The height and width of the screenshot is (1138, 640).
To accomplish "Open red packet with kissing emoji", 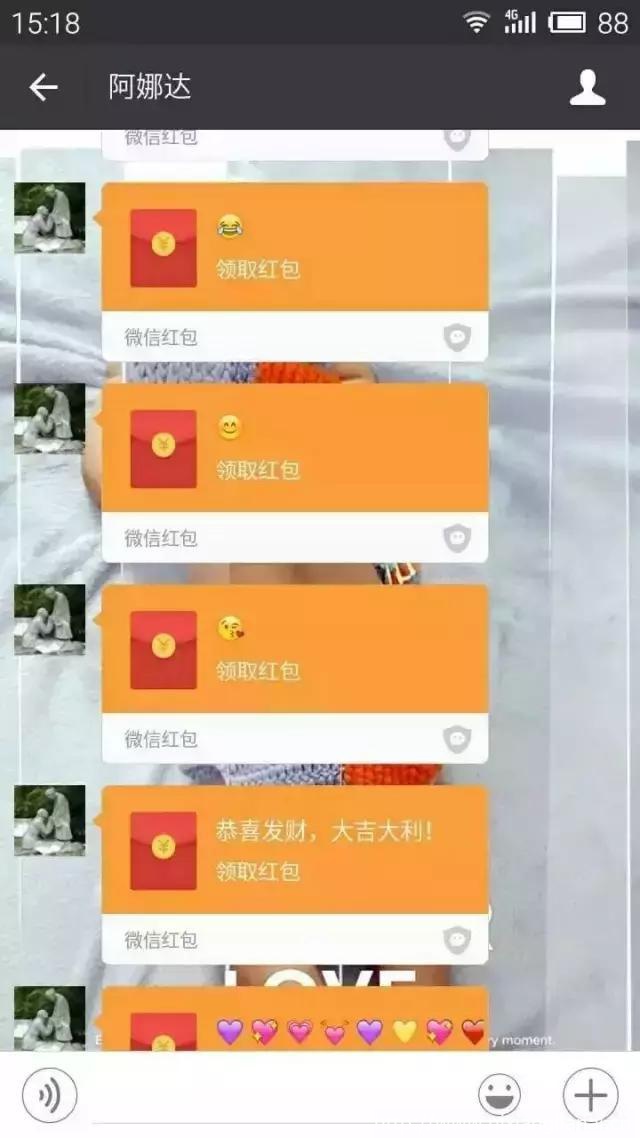I will pos(294,651).
